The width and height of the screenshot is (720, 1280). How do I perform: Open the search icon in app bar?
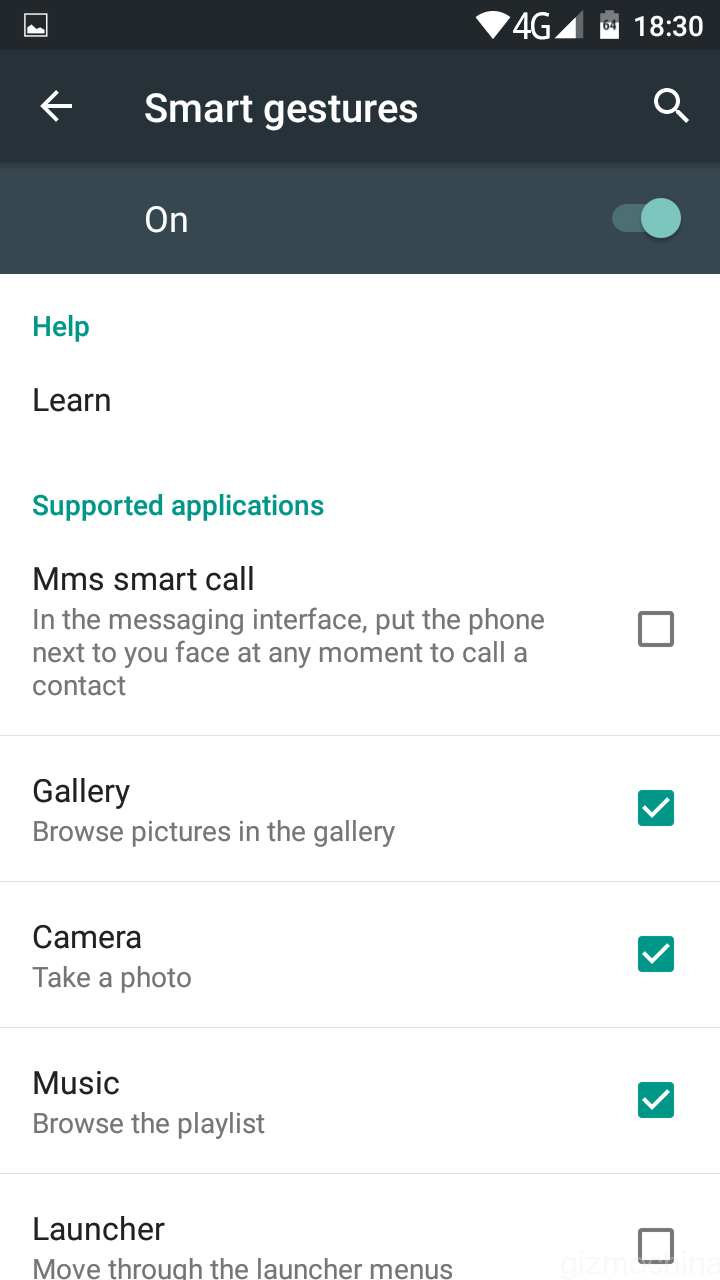pos(670,106)
